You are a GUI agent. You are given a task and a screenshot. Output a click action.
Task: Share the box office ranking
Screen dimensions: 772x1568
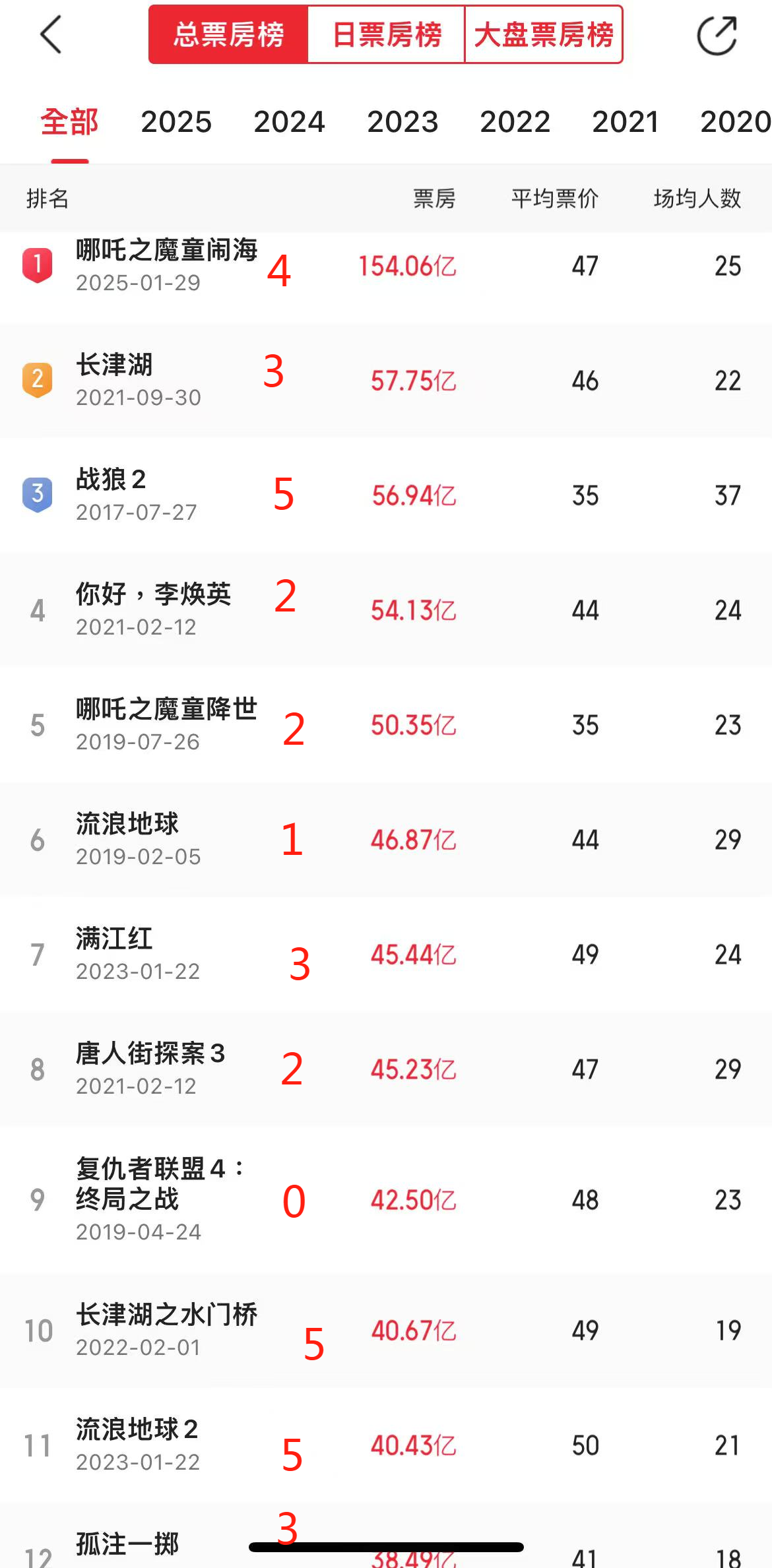(x=717, y=36)
